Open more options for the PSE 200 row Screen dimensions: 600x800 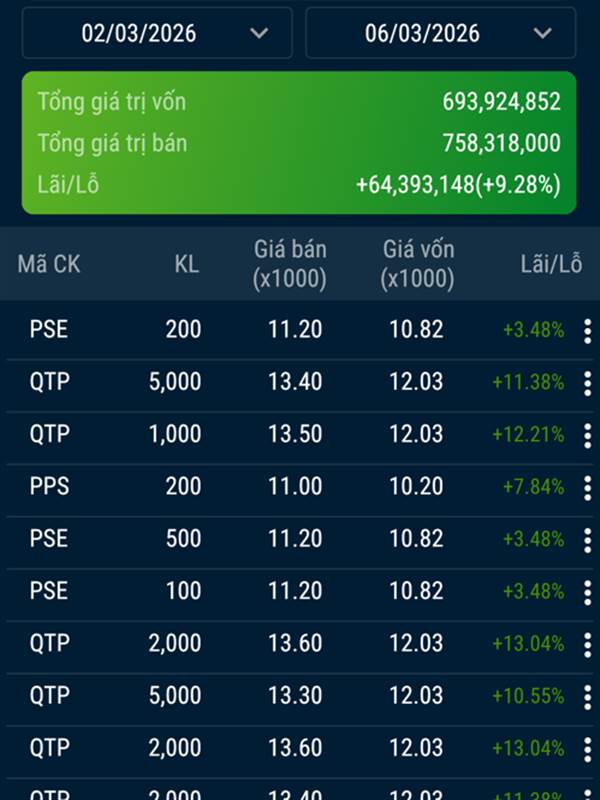(x=587, y=330)
